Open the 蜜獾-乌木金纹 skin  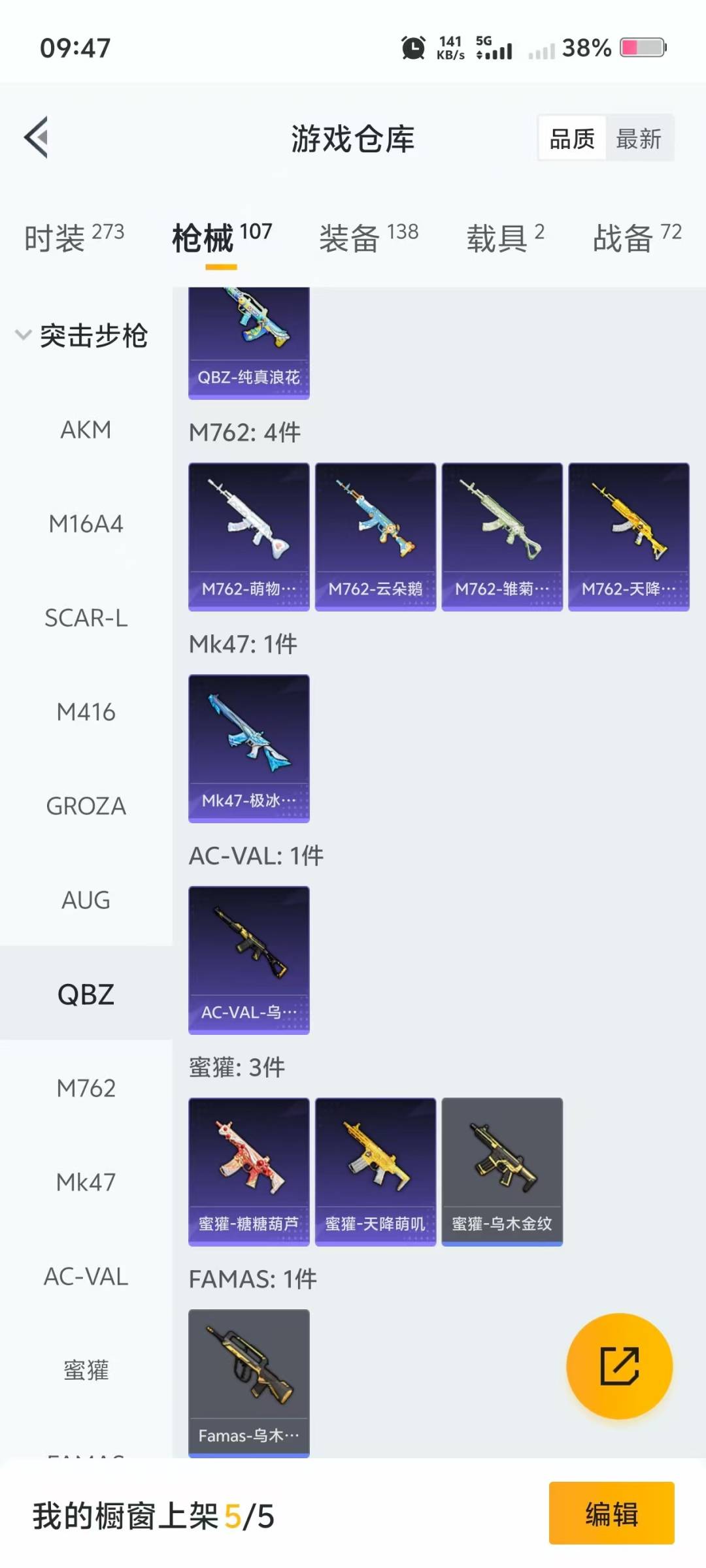(x=502, y=1171)
